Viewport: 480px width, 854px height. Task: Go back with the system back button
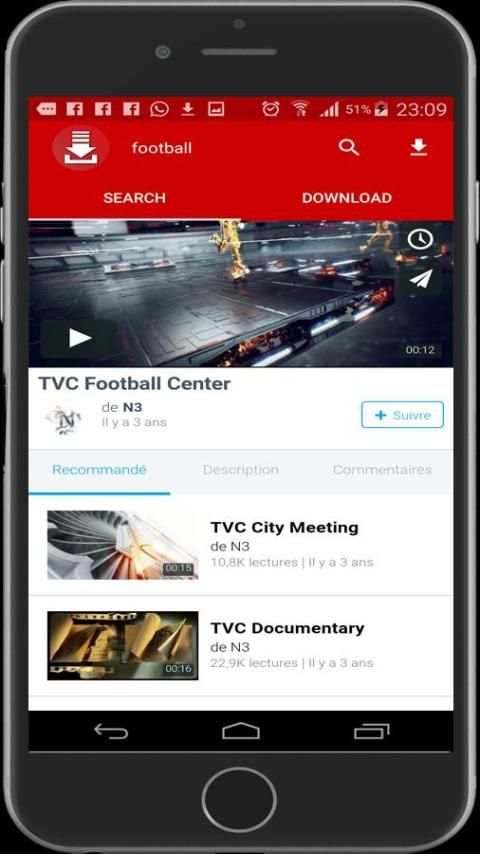(111, 731)
